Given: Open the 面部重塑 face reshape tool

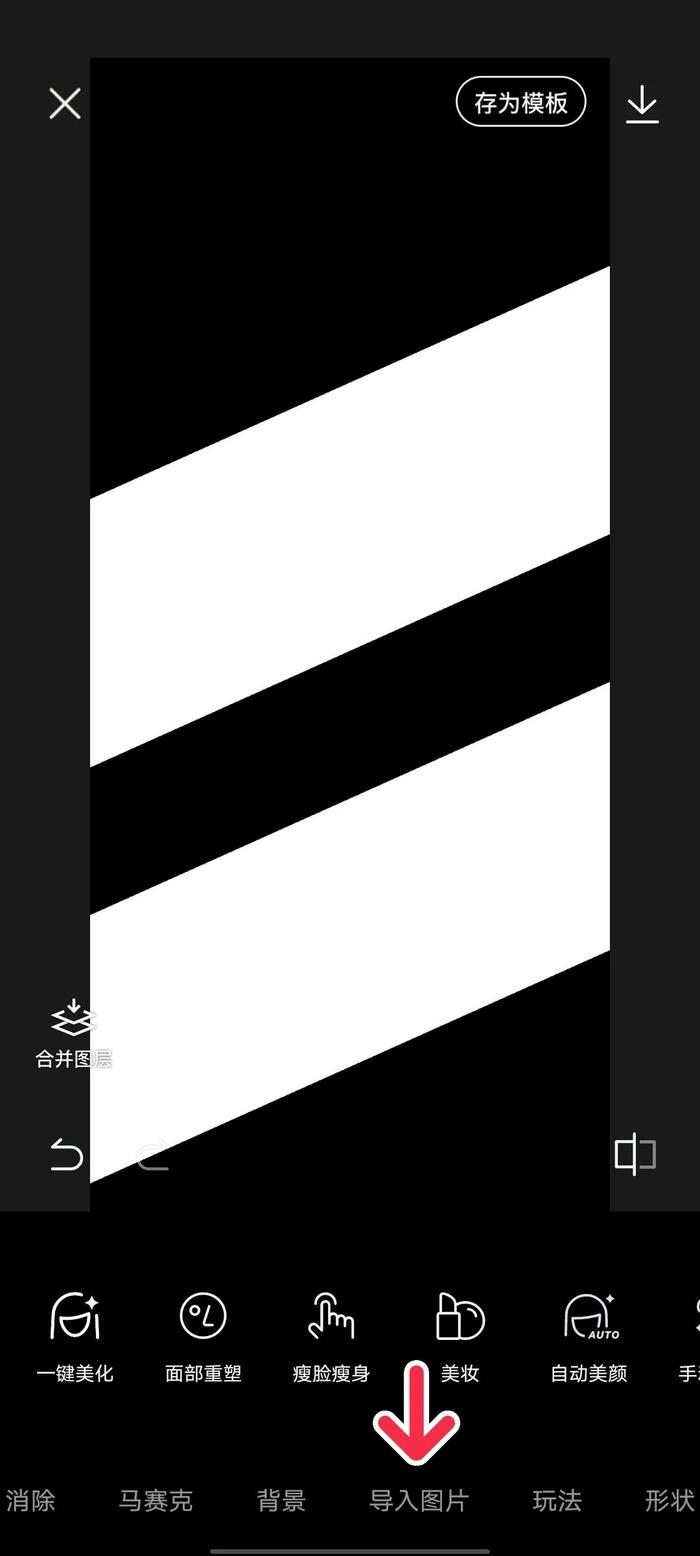Looking at the screenshot, I should [203, 1336].
